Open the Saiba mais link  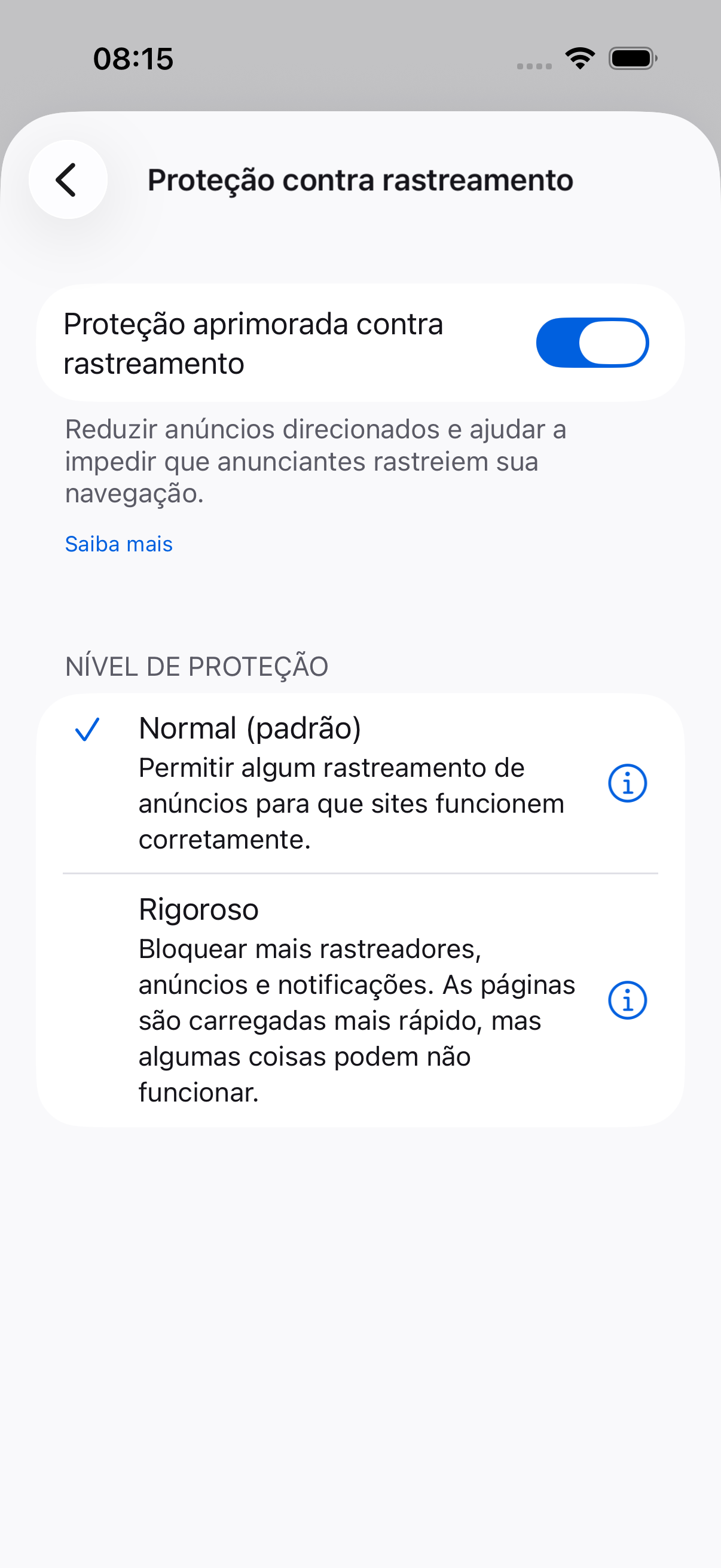click(x=118, y=544)
